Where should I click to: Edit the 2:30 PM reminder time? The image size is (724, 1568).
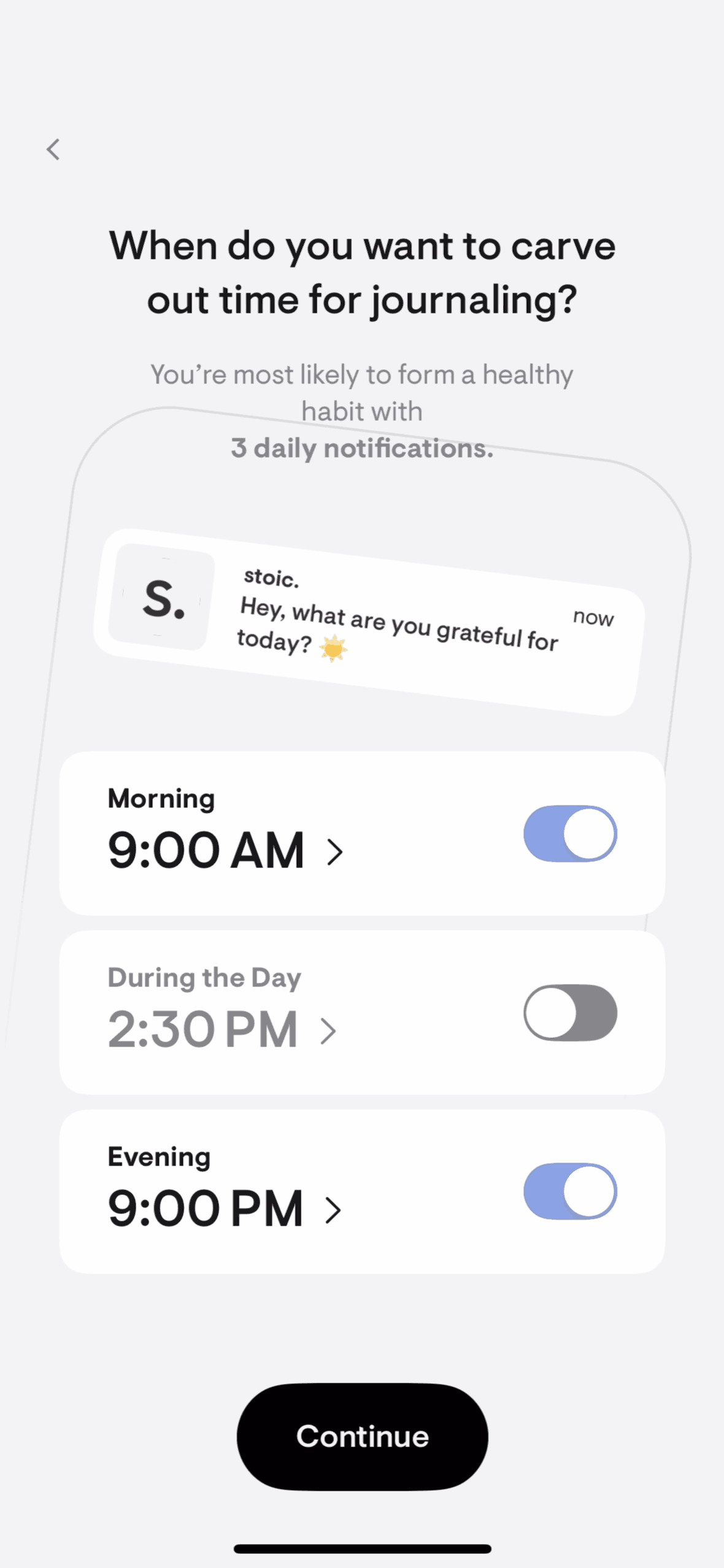coord(221,1029)
